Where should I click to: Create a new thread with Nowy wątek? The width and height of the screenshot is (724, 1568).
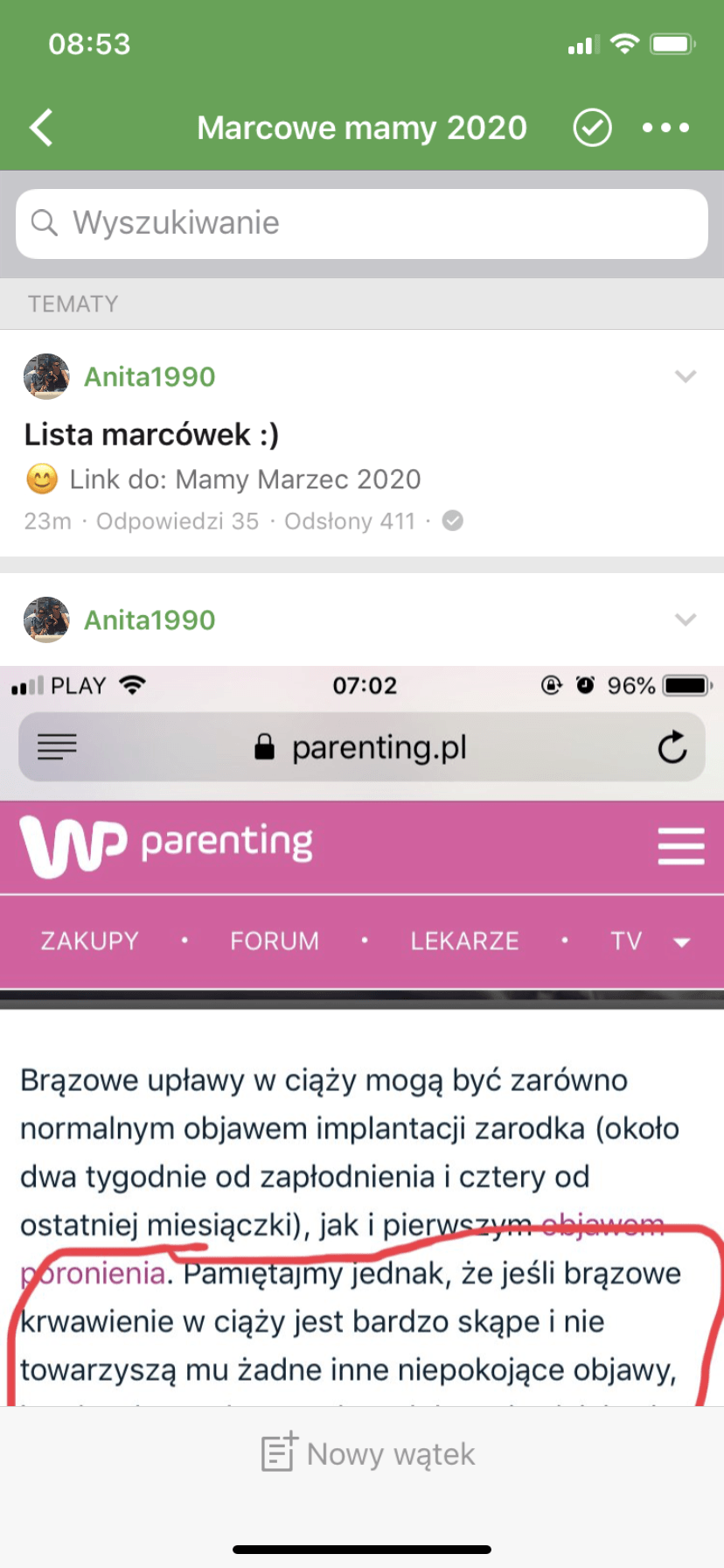(368, 1454)
